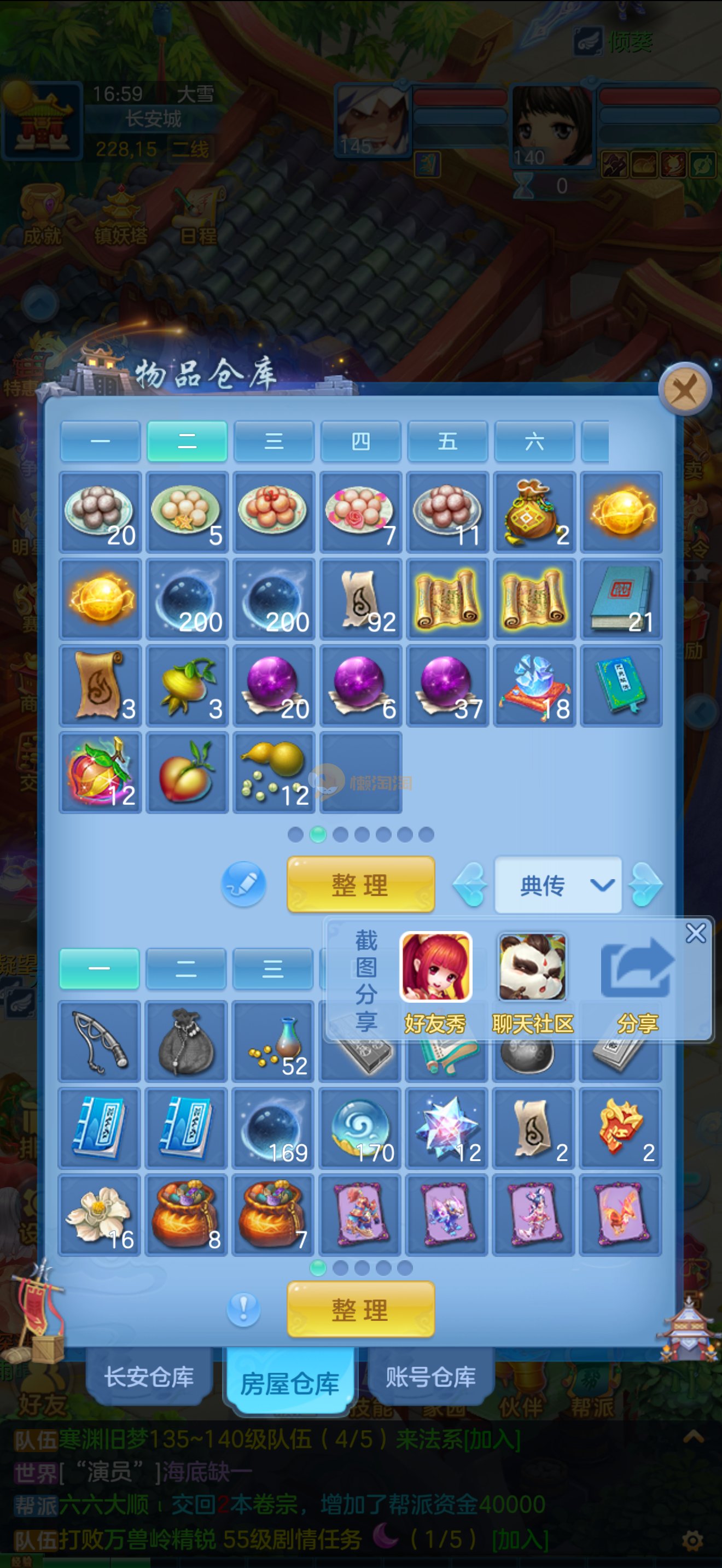
Task: Dismiss the 截图分享 share popup
Action: pyautogui.click(x=696, y=933)
